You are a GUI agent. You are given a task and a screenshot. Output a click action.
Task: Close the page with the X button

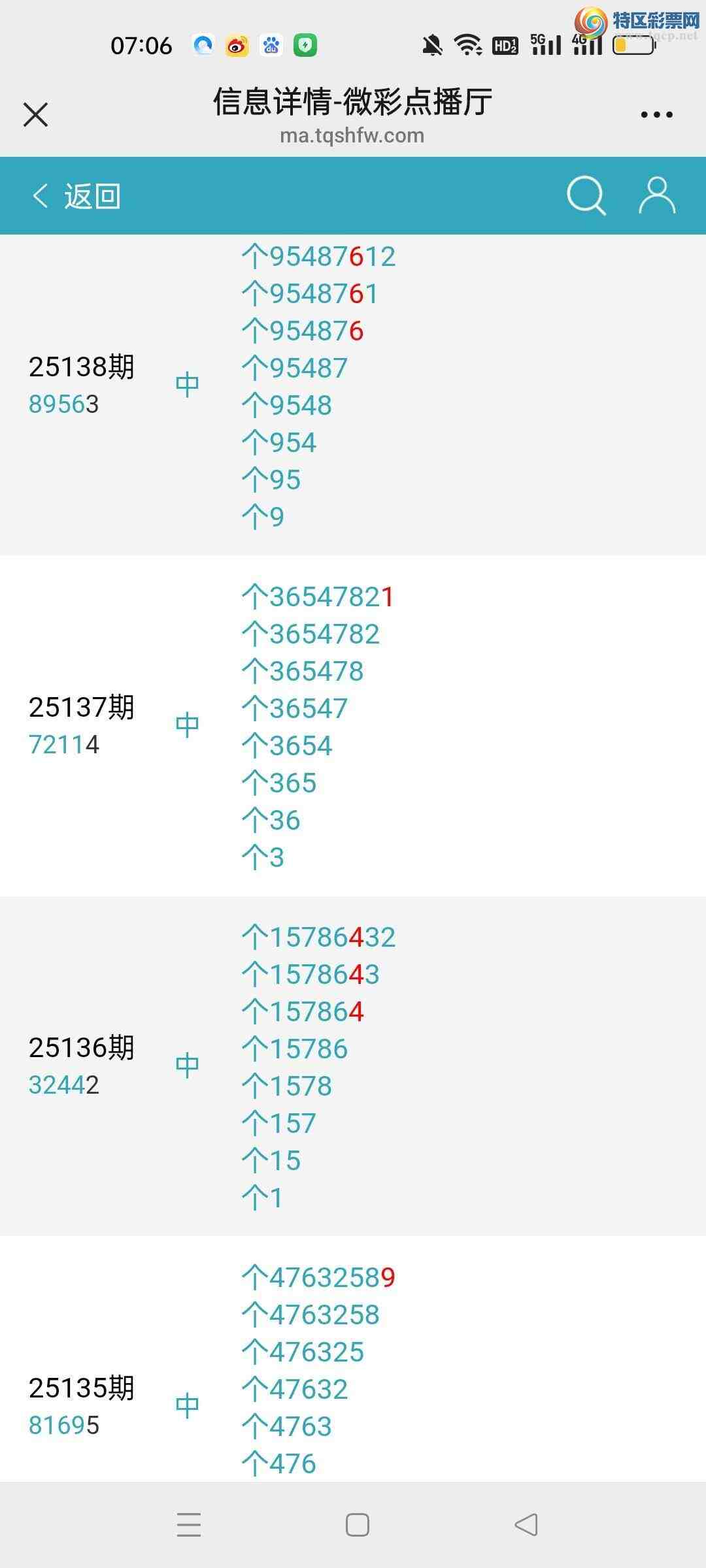click(x=36, y=114)
